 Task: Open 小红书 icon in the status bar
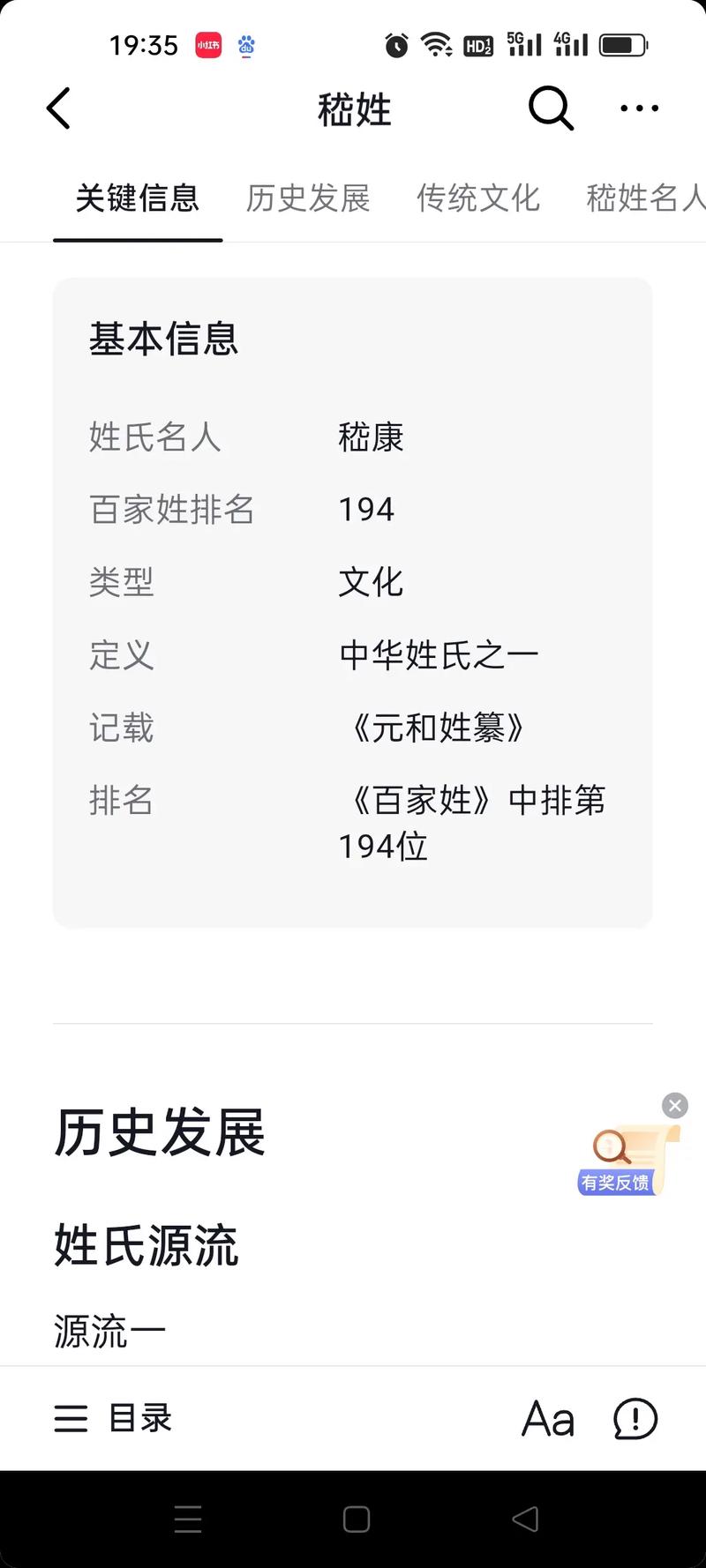coord(208,44)
